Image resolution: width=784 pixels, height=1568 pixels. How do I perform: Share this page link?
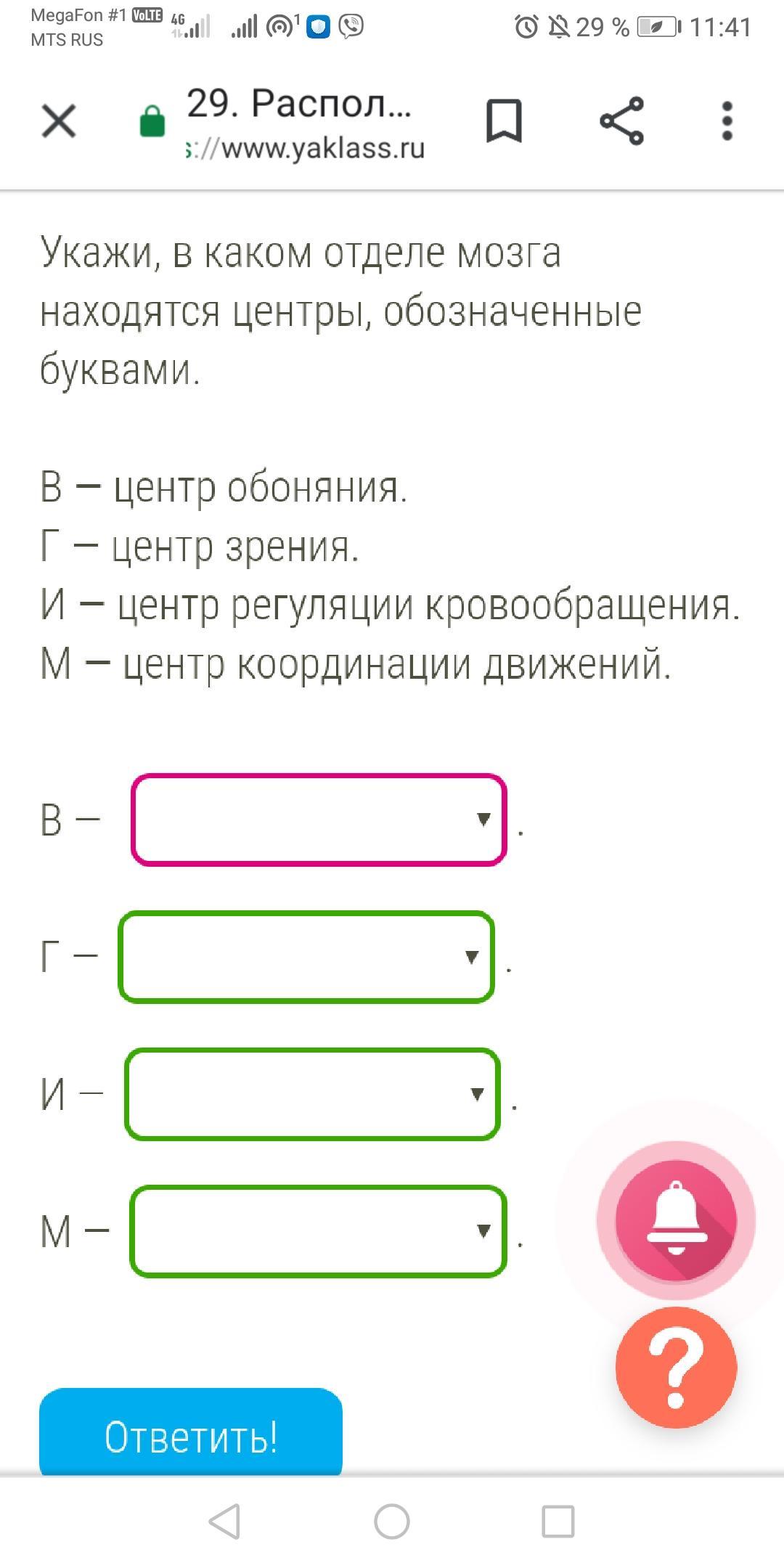[622, 121]
